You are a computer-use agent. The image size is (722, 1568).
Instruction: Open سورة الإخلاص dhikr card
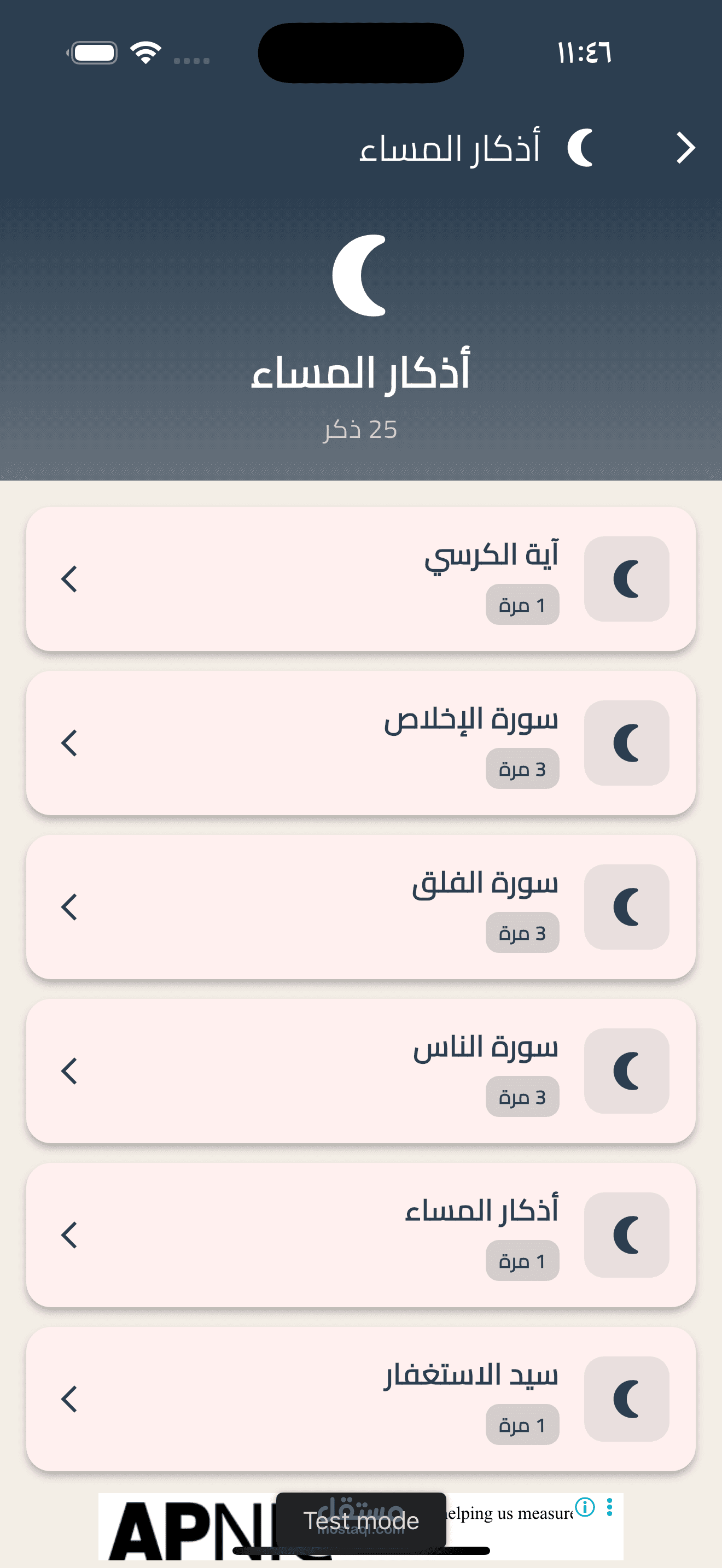[360, 742]
